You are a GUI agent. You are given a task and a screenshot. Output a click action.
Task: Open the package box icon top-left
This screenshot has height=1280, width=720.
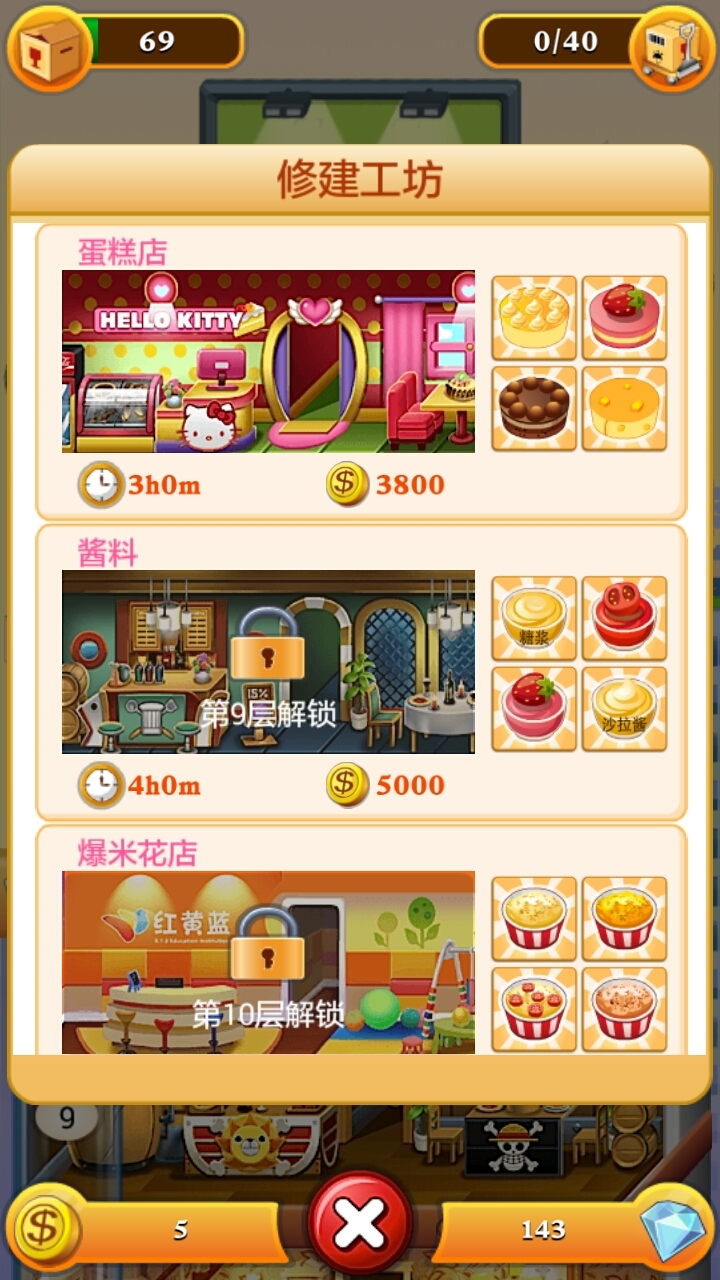point(48,45)
